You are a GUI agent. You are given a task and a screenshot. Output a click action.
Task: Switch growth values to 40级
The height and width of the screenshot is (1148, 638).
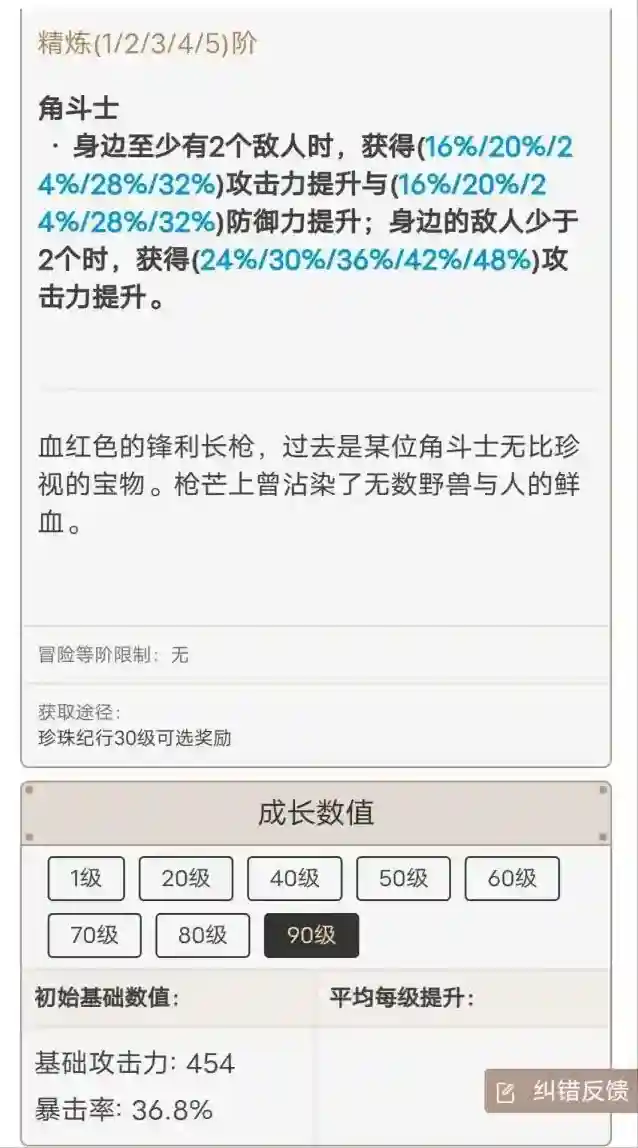(x=294, y=879)
